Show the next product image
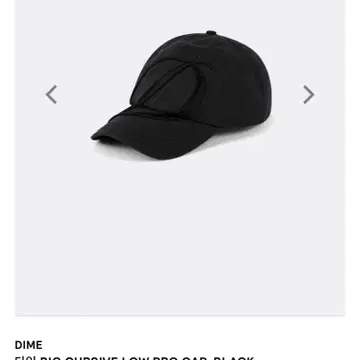 (x=309, y=95)
